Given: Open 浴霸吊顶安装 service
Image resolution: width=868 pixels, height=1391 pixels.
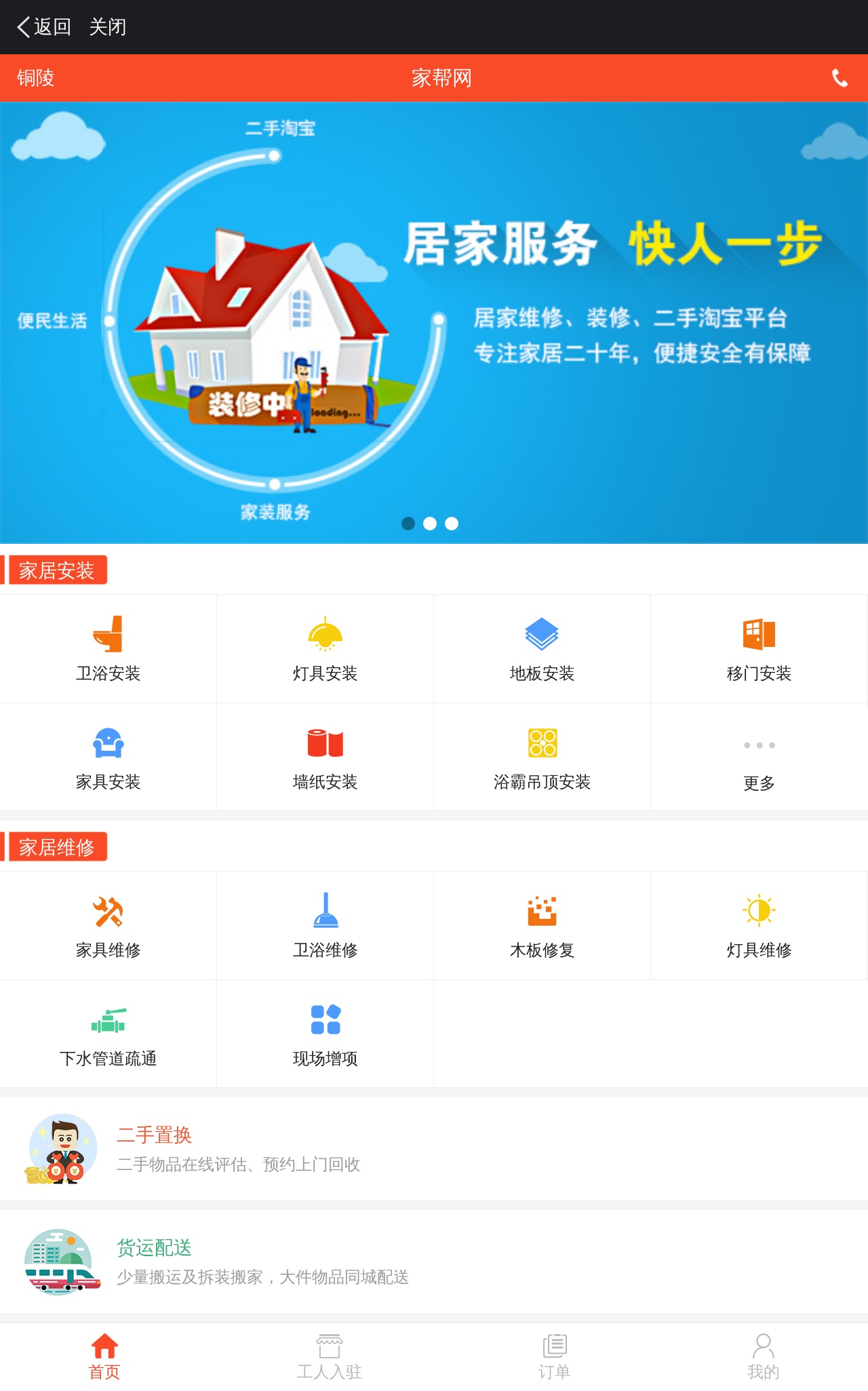Looking at the screenshot, I should pyautogui.click(x=542, y=757).
